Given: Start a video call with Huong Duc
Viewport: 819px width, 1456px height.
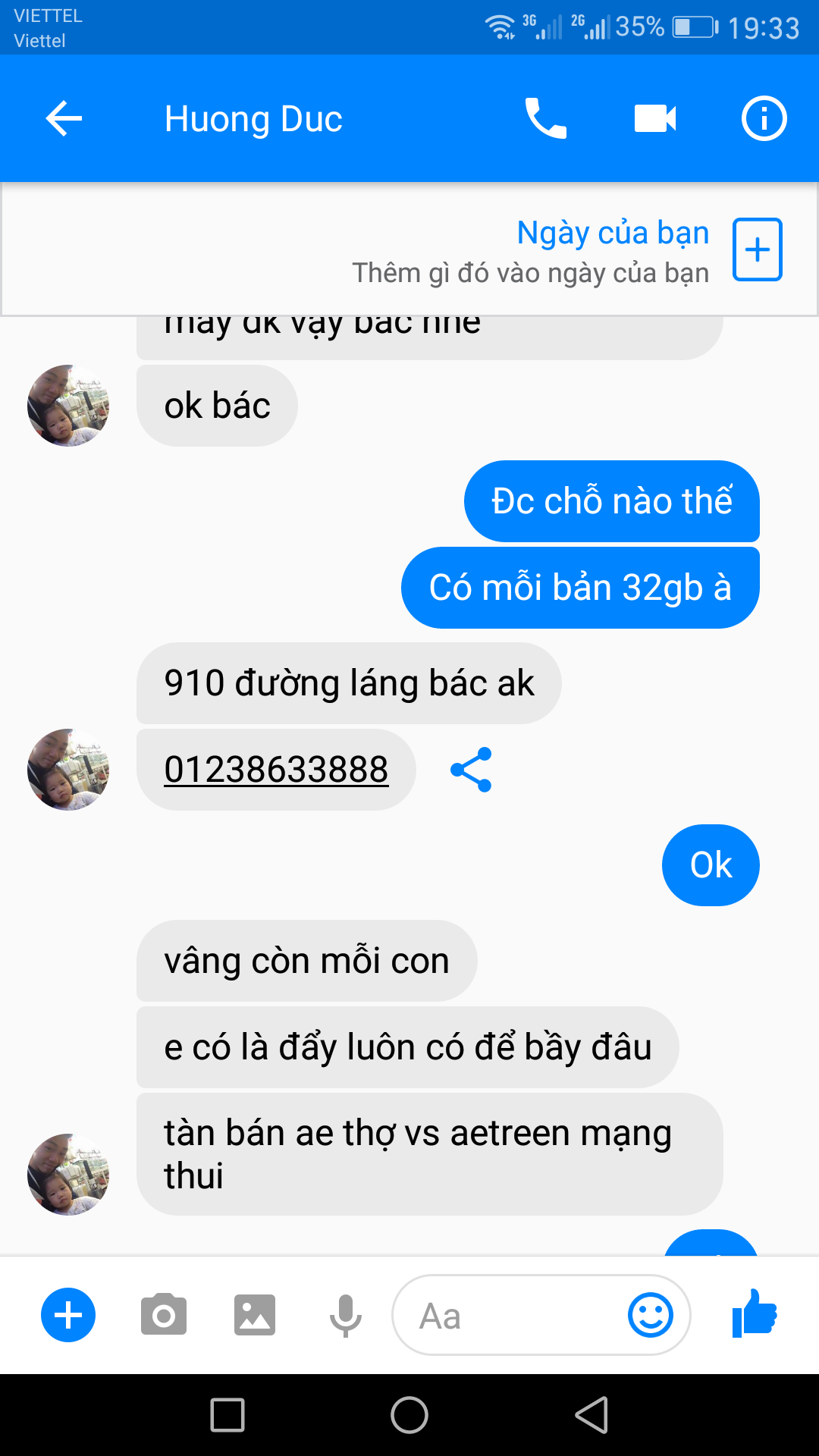Looking at the screenshot, I should tap(655, 119).
